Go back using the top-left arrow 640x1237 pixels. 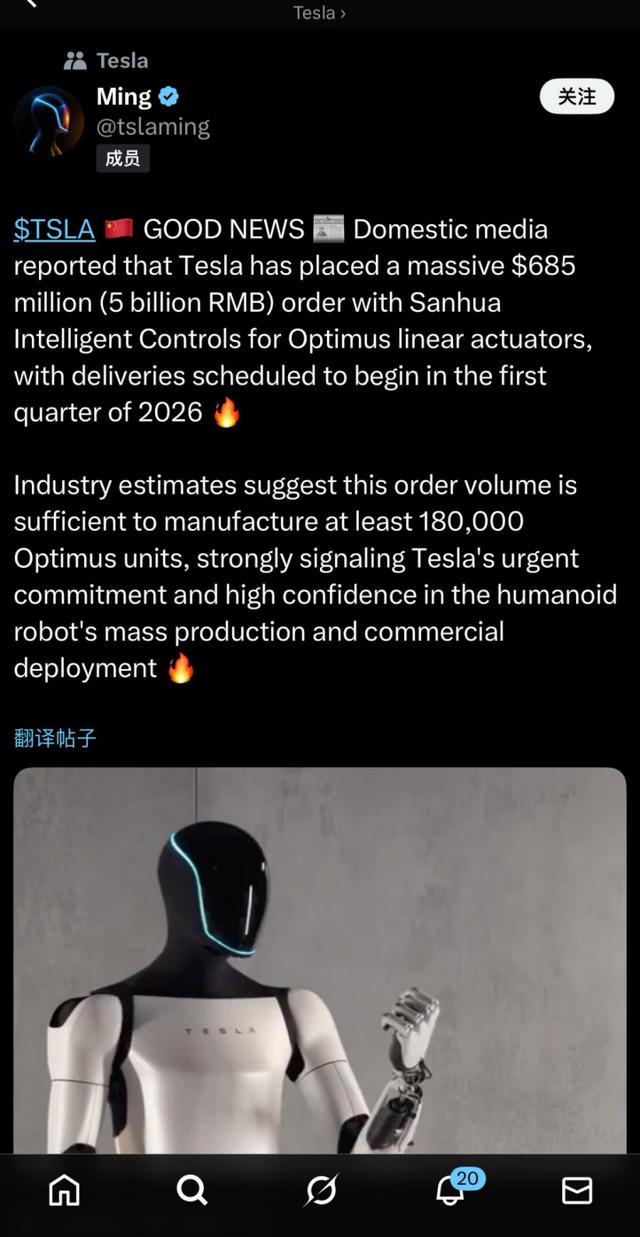30,4
